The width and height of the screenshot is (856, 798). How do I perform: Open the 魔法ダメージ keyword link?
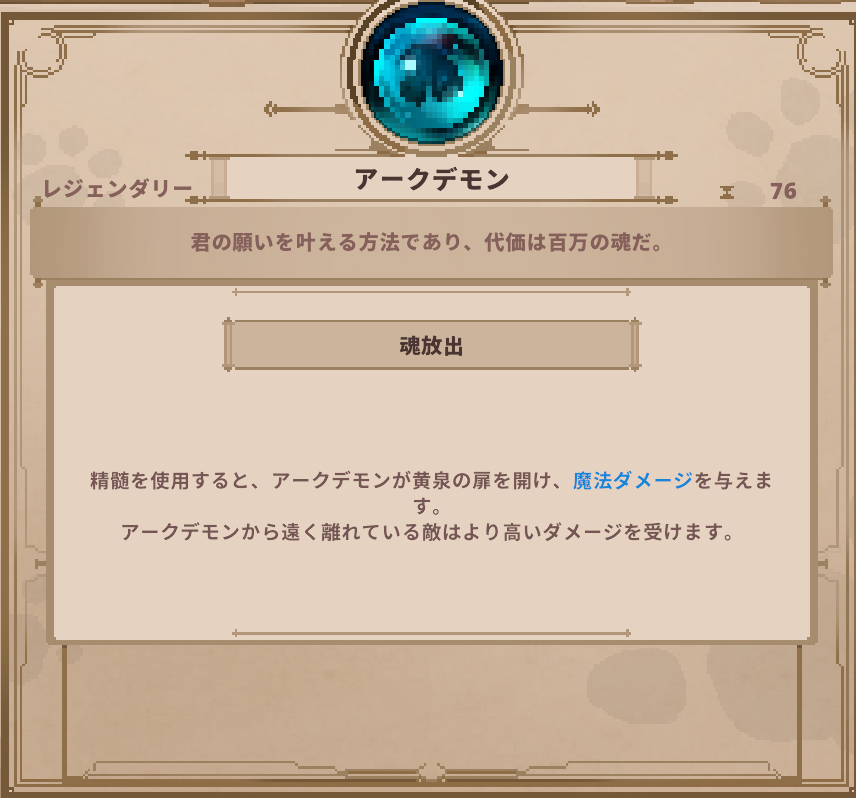tap(632, 481)
